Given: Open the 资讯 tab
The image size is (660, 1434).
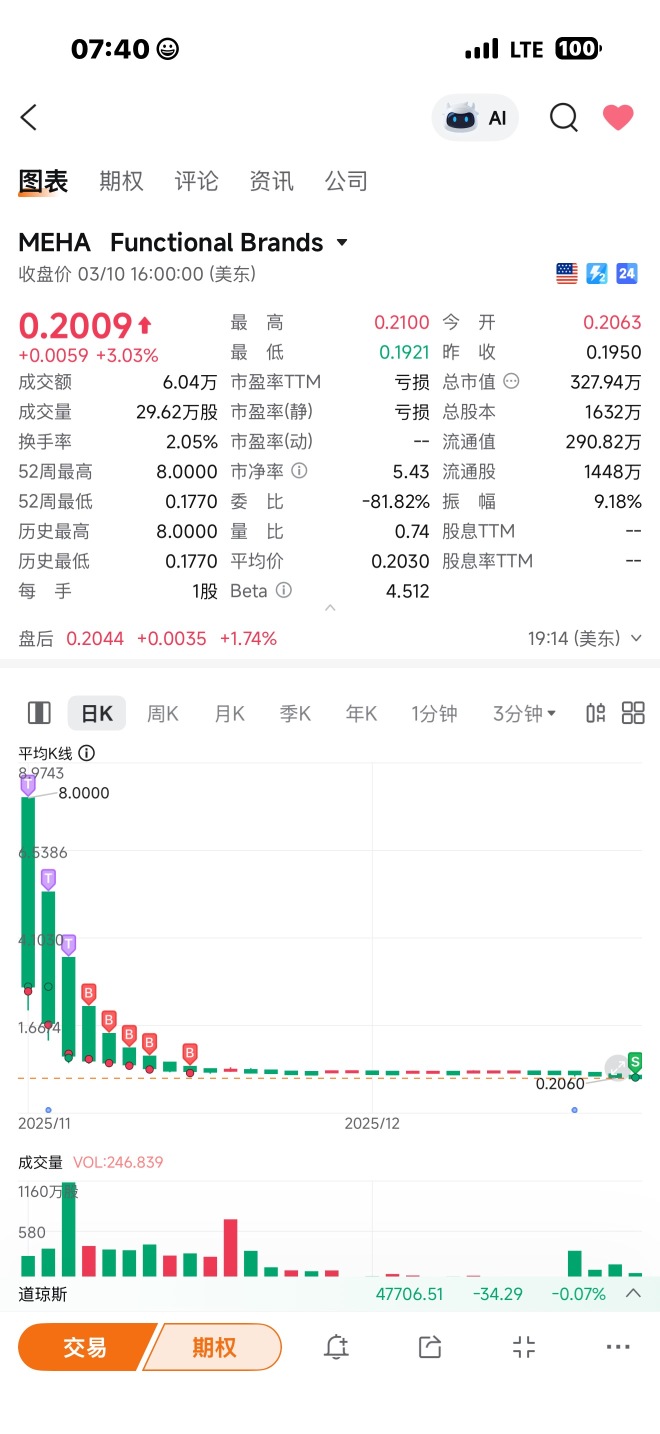Looking at the screenshot, I should pyautogui.click(x=271, y=181).
